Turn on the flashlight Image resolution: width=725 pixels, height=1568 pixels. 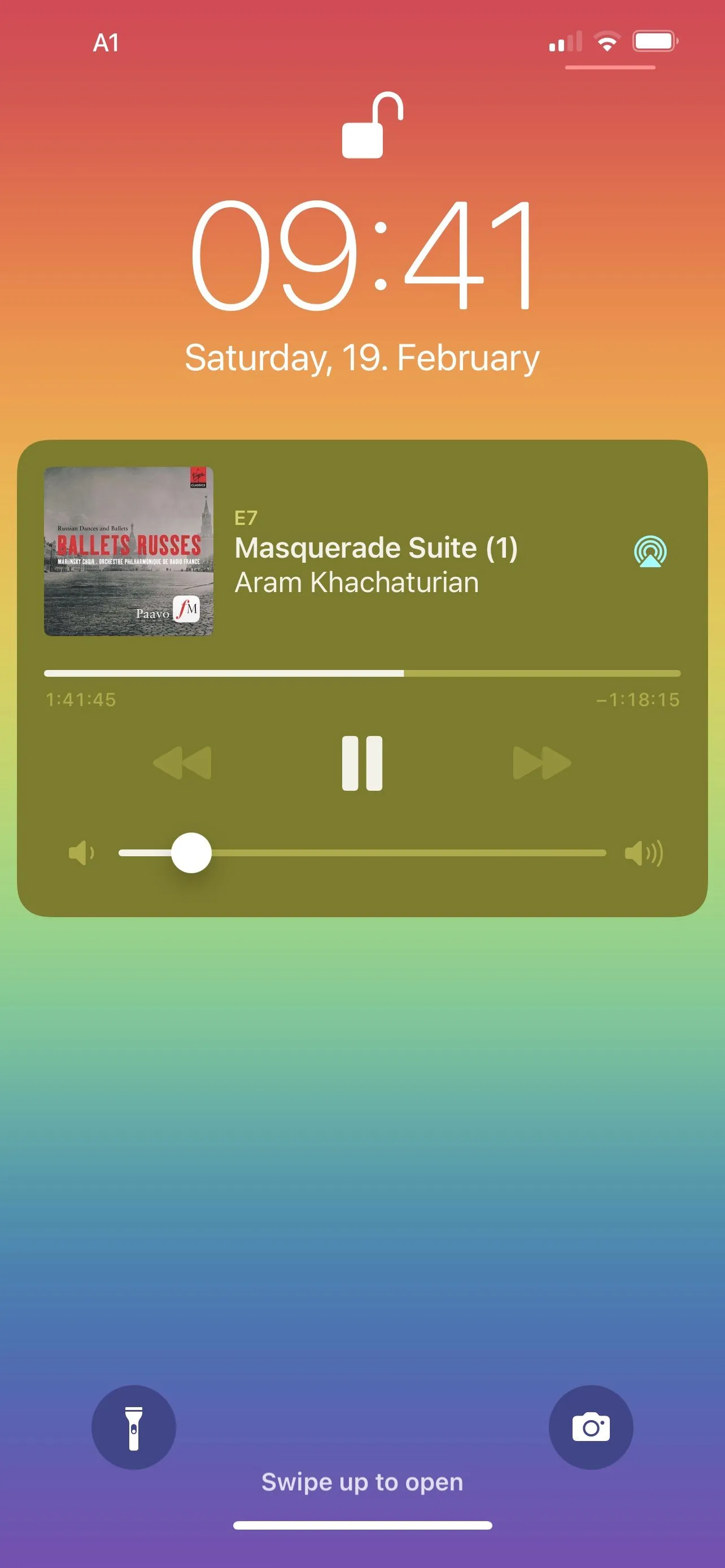(134, 1427)
